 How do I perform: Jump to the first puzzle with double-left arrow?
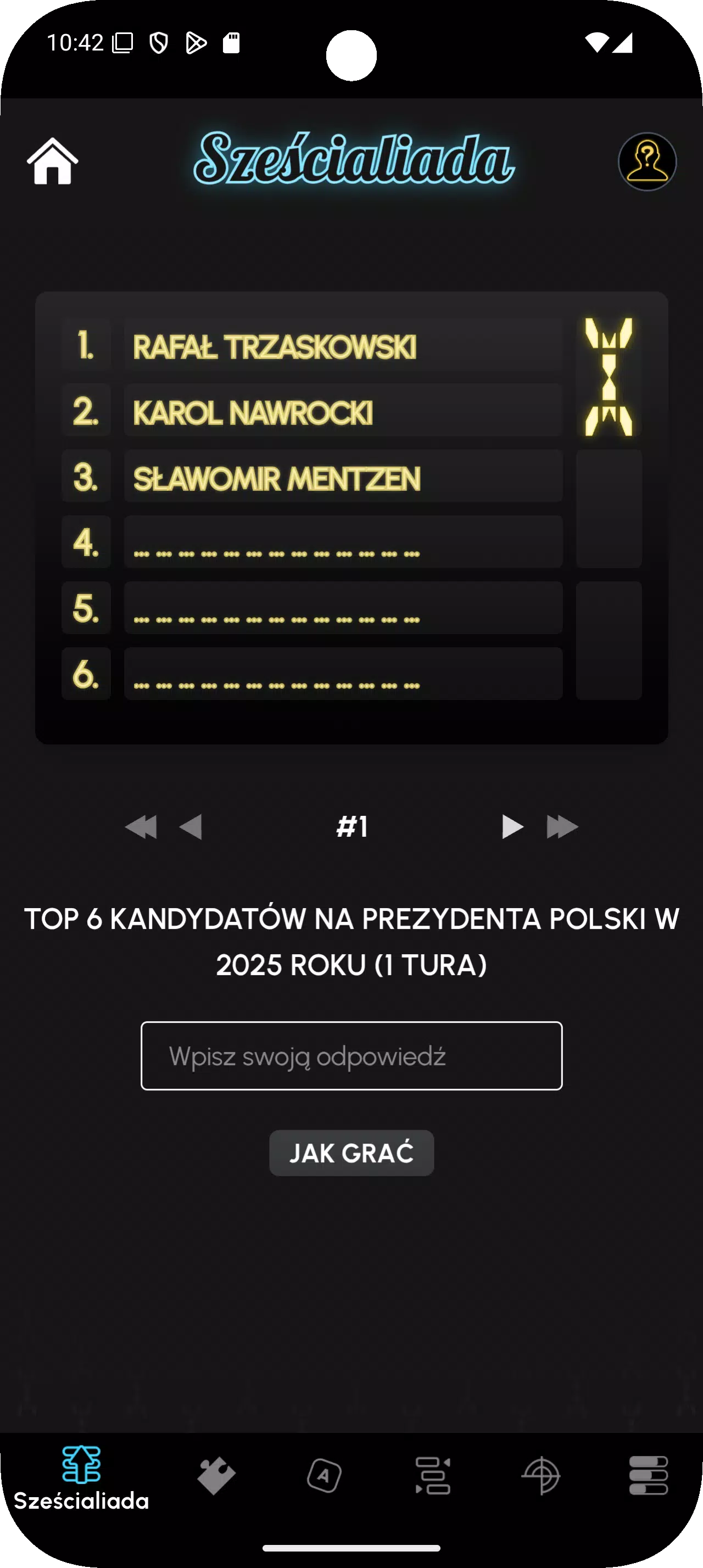[141, 827]
